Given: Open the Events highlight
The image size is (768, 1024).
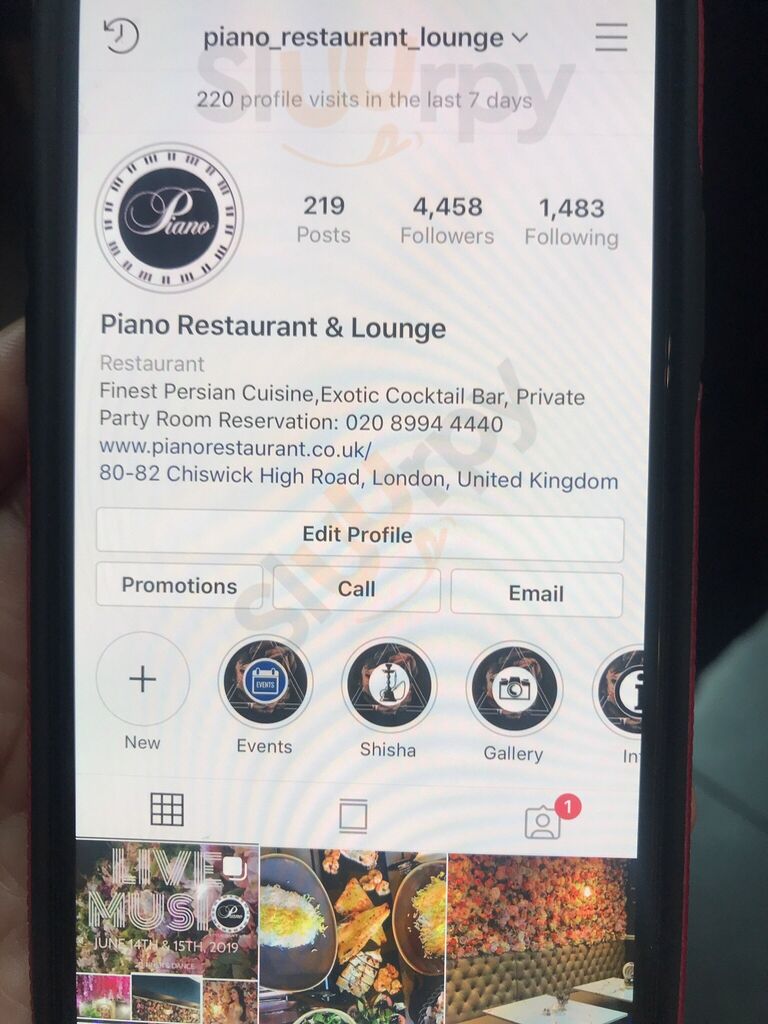Looking at the screenshot, I should pos(265,683).
